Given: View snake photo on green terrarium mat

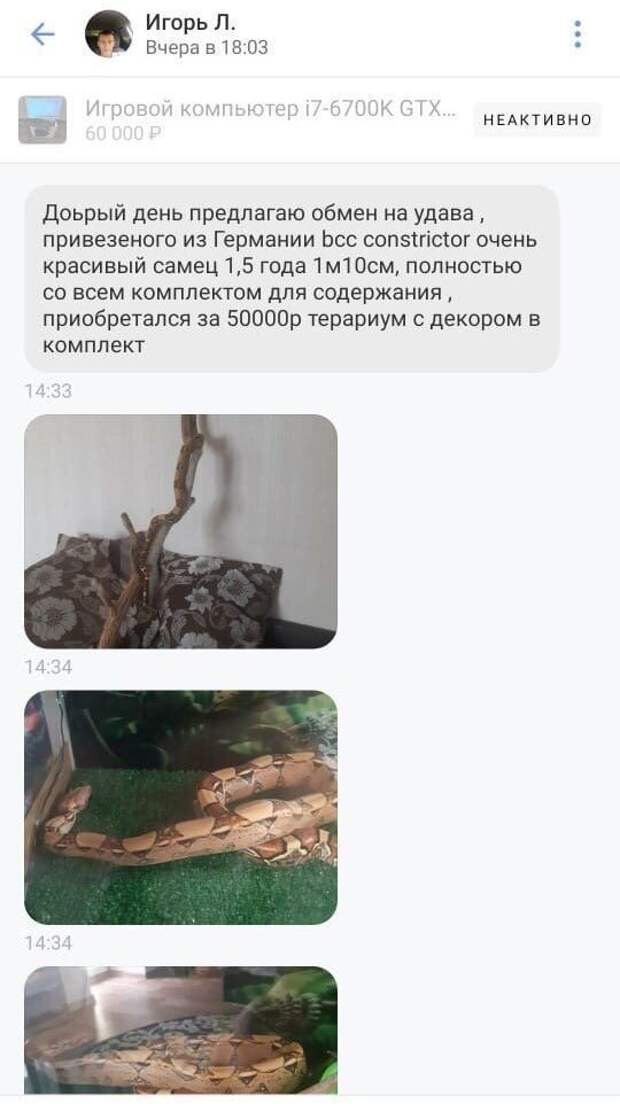Looking at the screenshot, I should point(181,807).
